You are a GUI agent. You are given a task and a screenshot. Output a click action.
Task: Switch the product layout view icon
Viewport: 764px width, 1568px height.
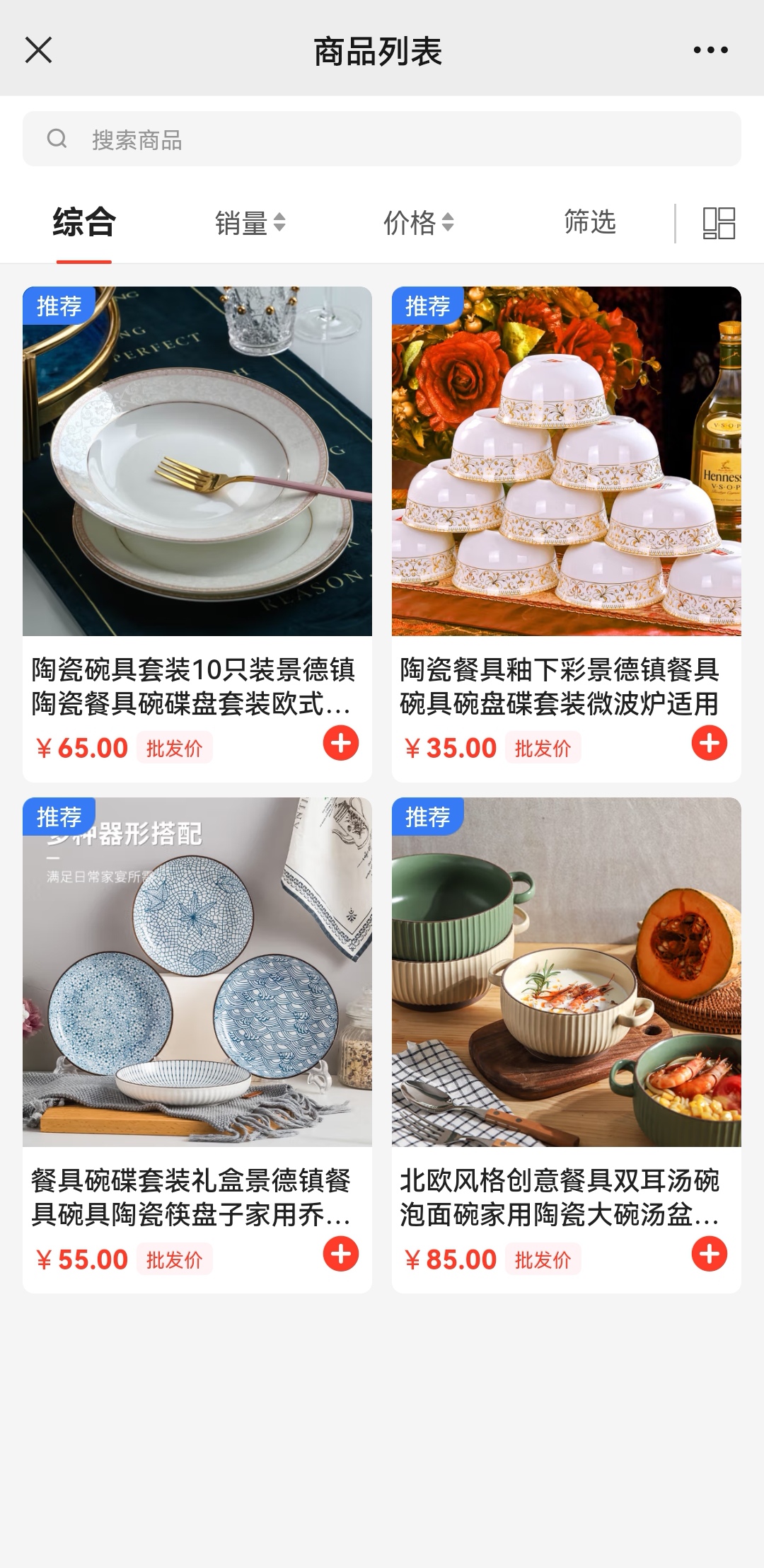pyautogui.click(x=719, y=223)
